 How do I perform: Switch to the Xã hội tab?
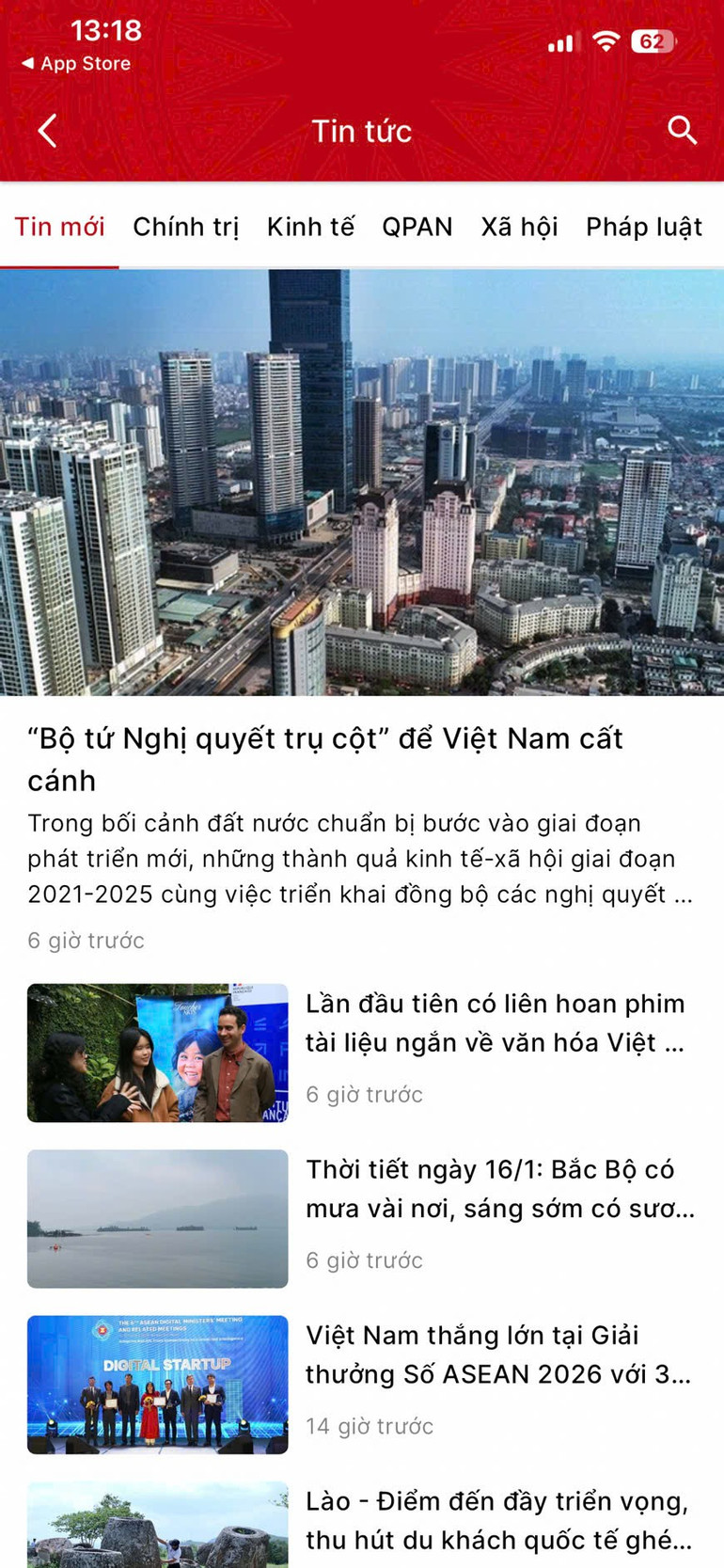(x=519, y=227)
